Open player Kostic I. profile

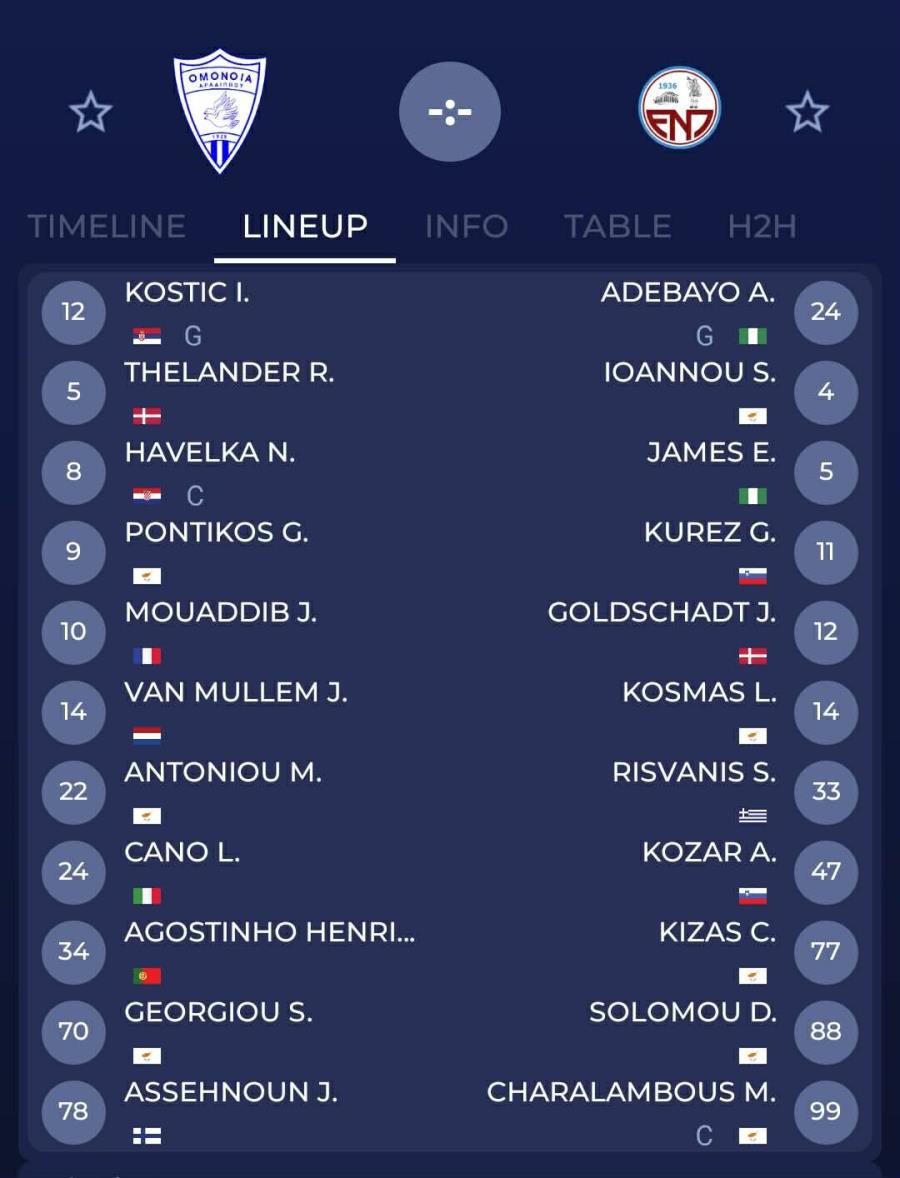tap(187, 293)
